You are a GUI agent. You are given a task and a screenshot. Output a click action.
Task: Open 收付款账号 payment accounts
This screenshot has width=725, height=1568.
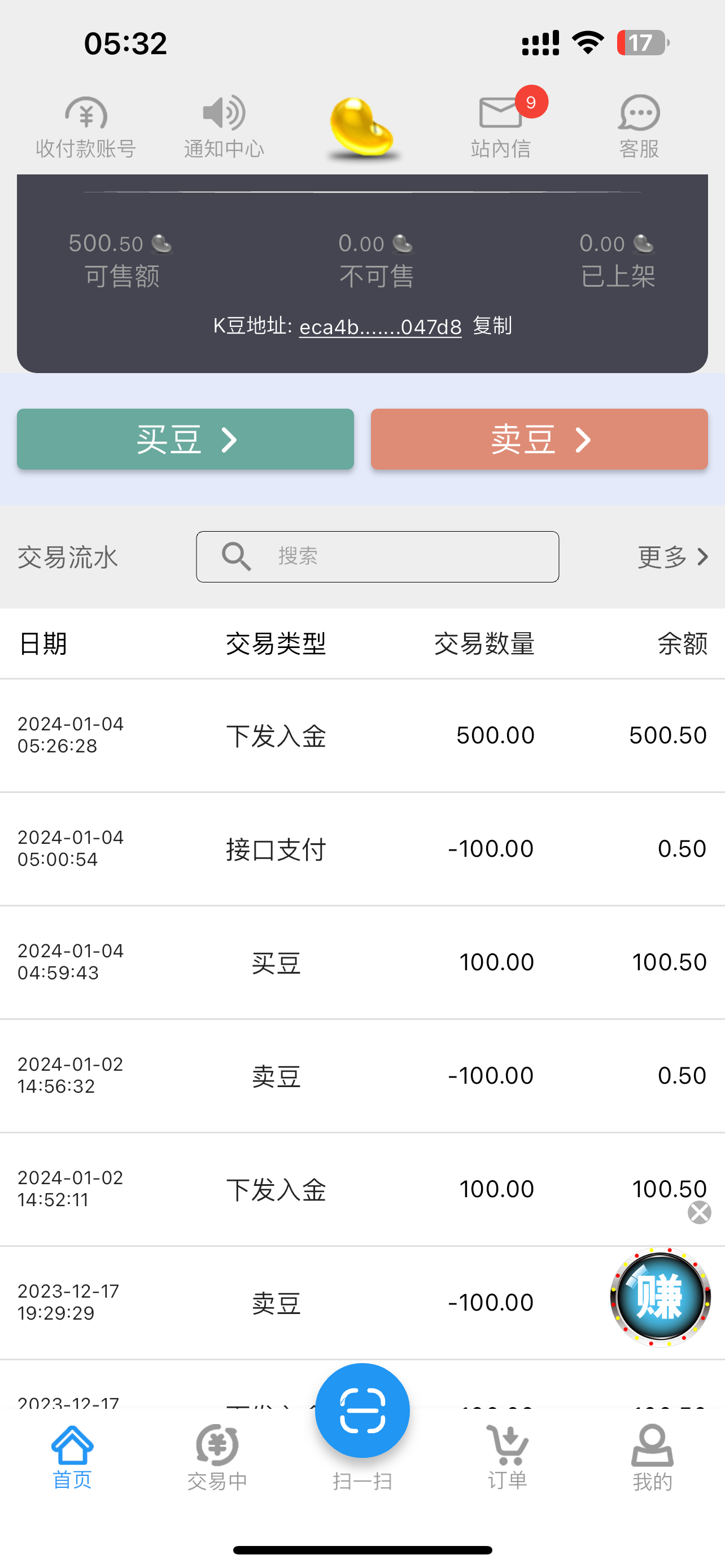85,126
